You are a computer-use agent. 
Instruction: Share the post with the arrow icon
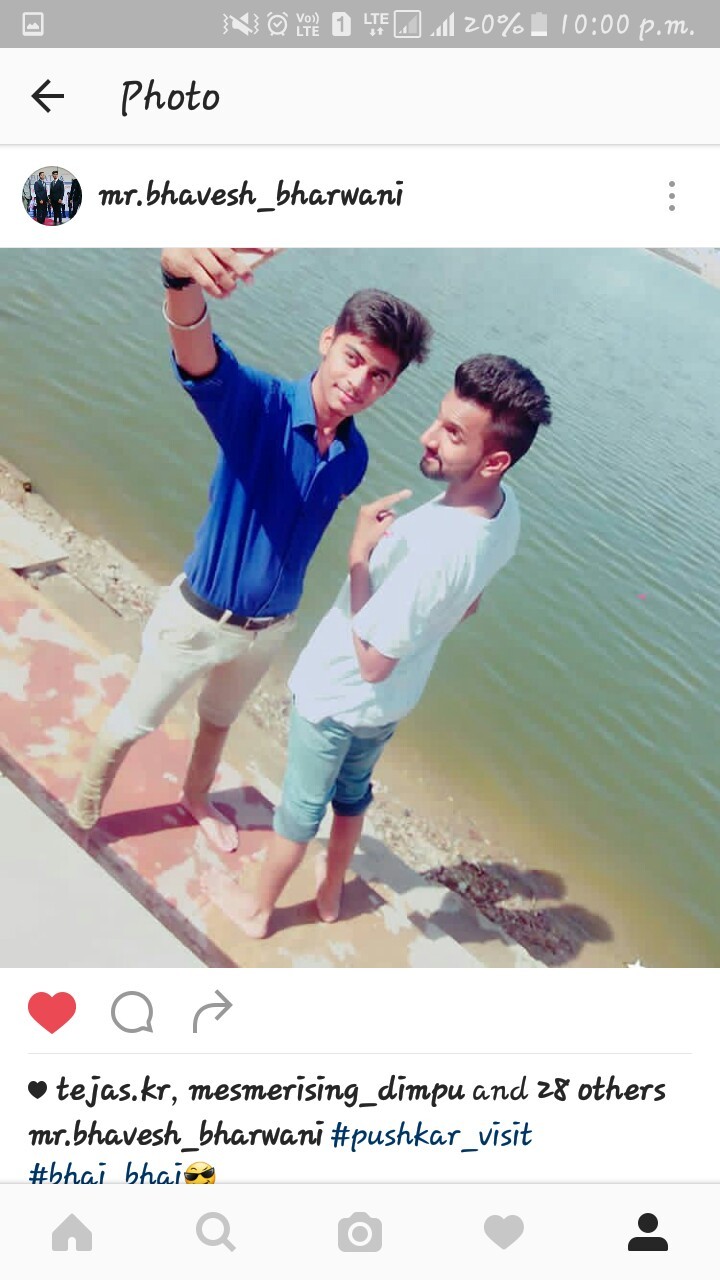tap(212, 1012)
